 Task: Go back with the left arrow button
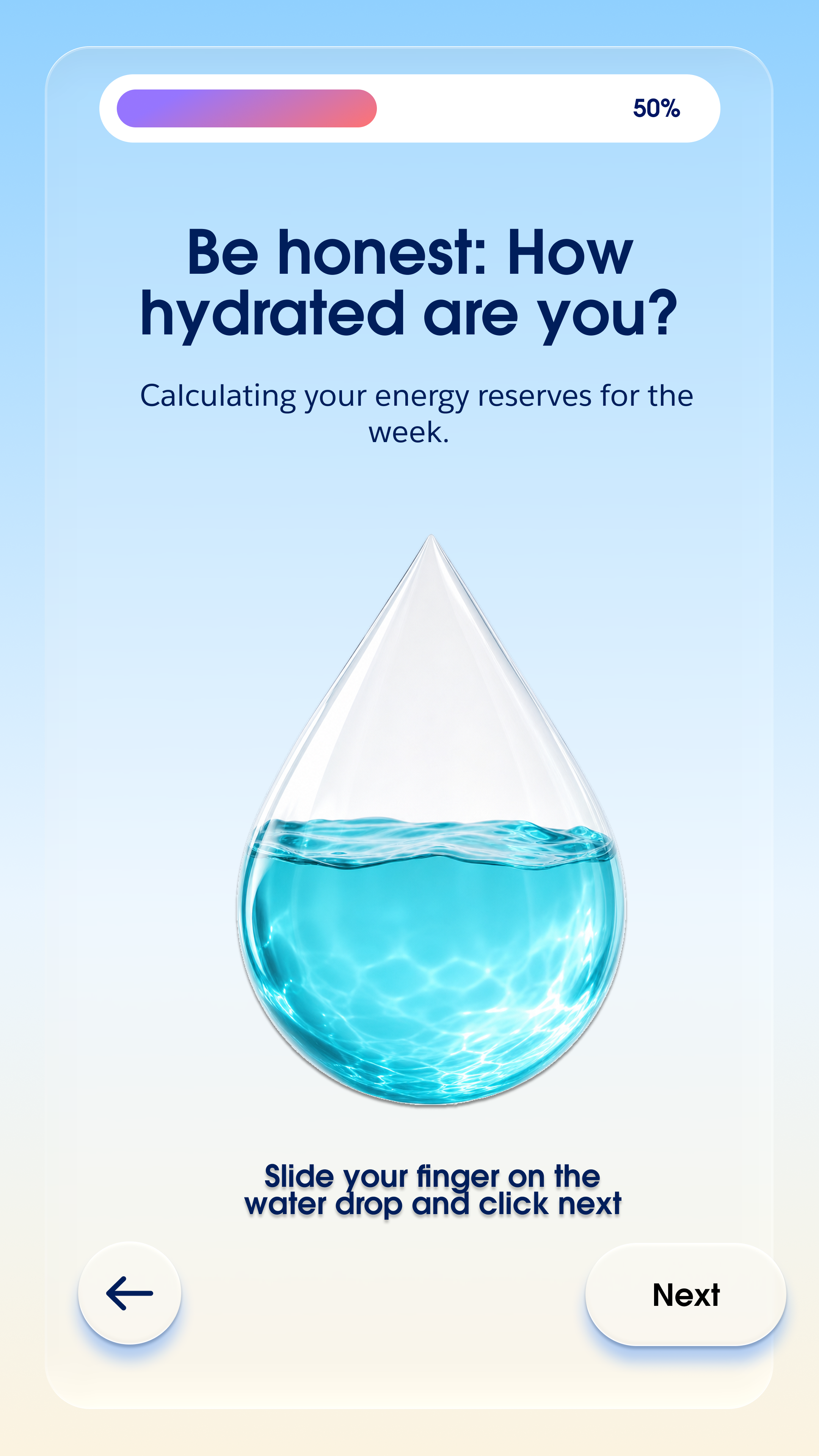pyautogui.click(x=129, y=1293)
